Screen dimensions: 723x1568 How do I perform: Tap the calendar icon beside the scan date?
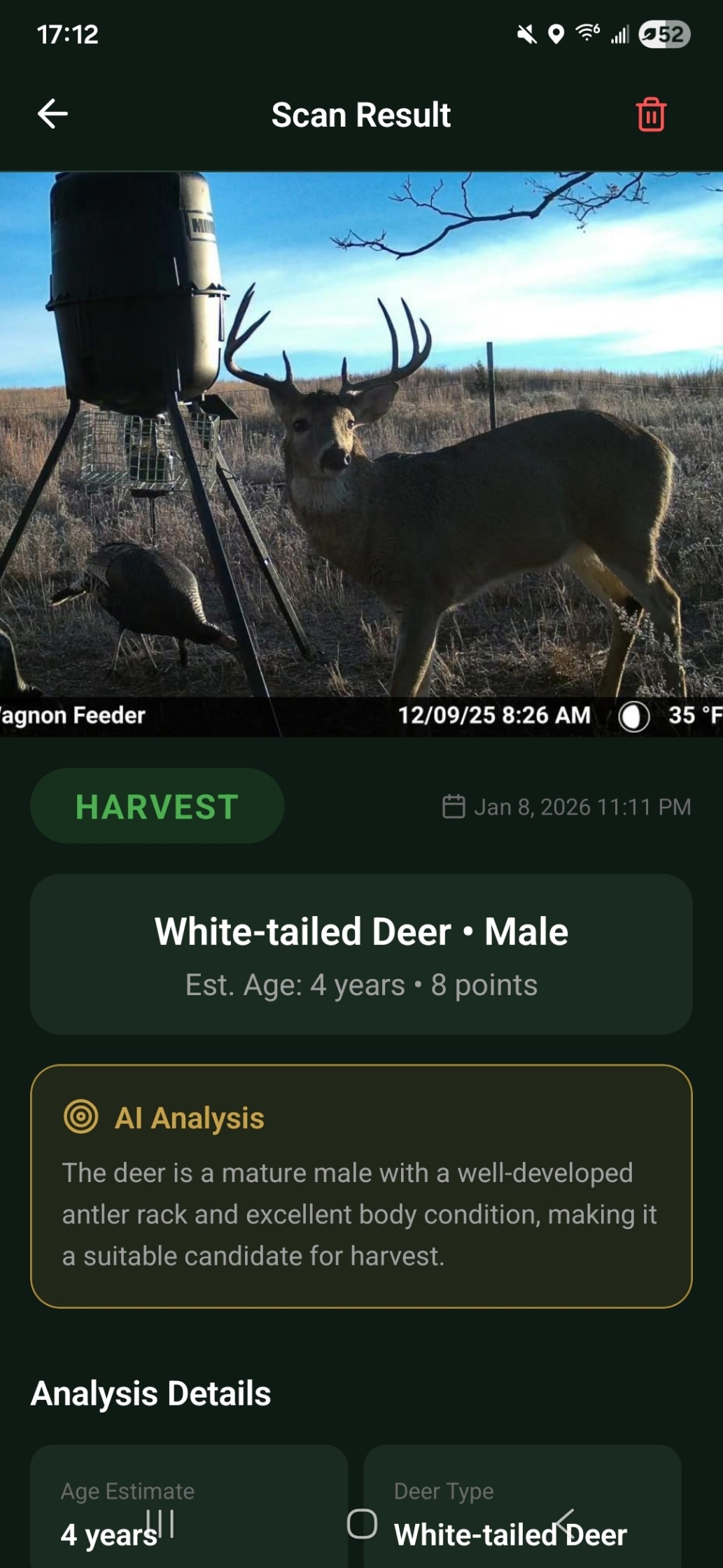tap(455, 807)
